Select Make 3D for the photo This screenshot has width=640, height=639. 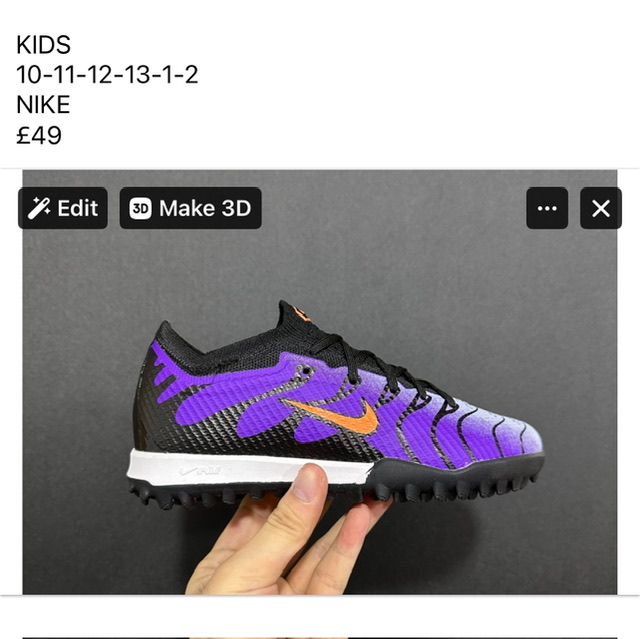tap(190, 208)
